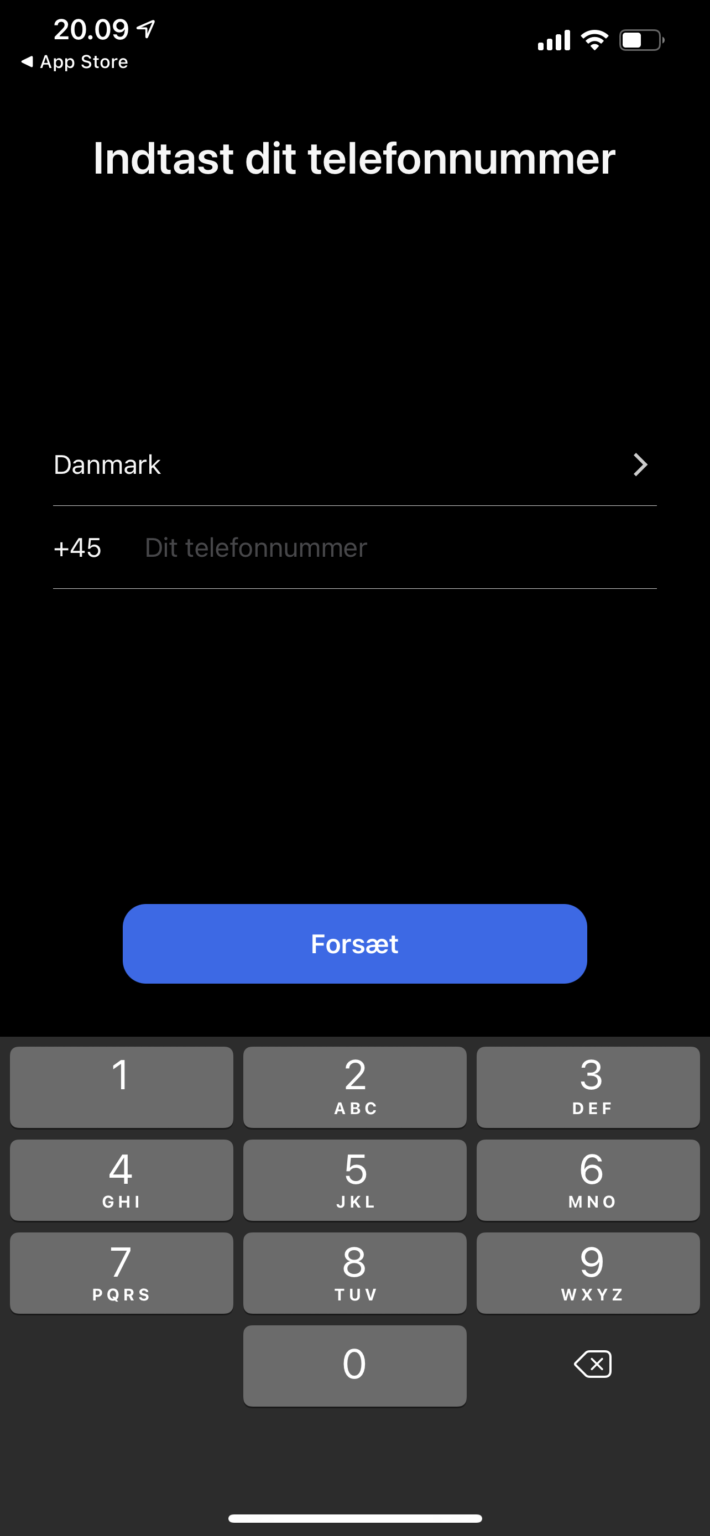
Task: Hit the backspace key on keypad
Action: [x=592, y=1365]
